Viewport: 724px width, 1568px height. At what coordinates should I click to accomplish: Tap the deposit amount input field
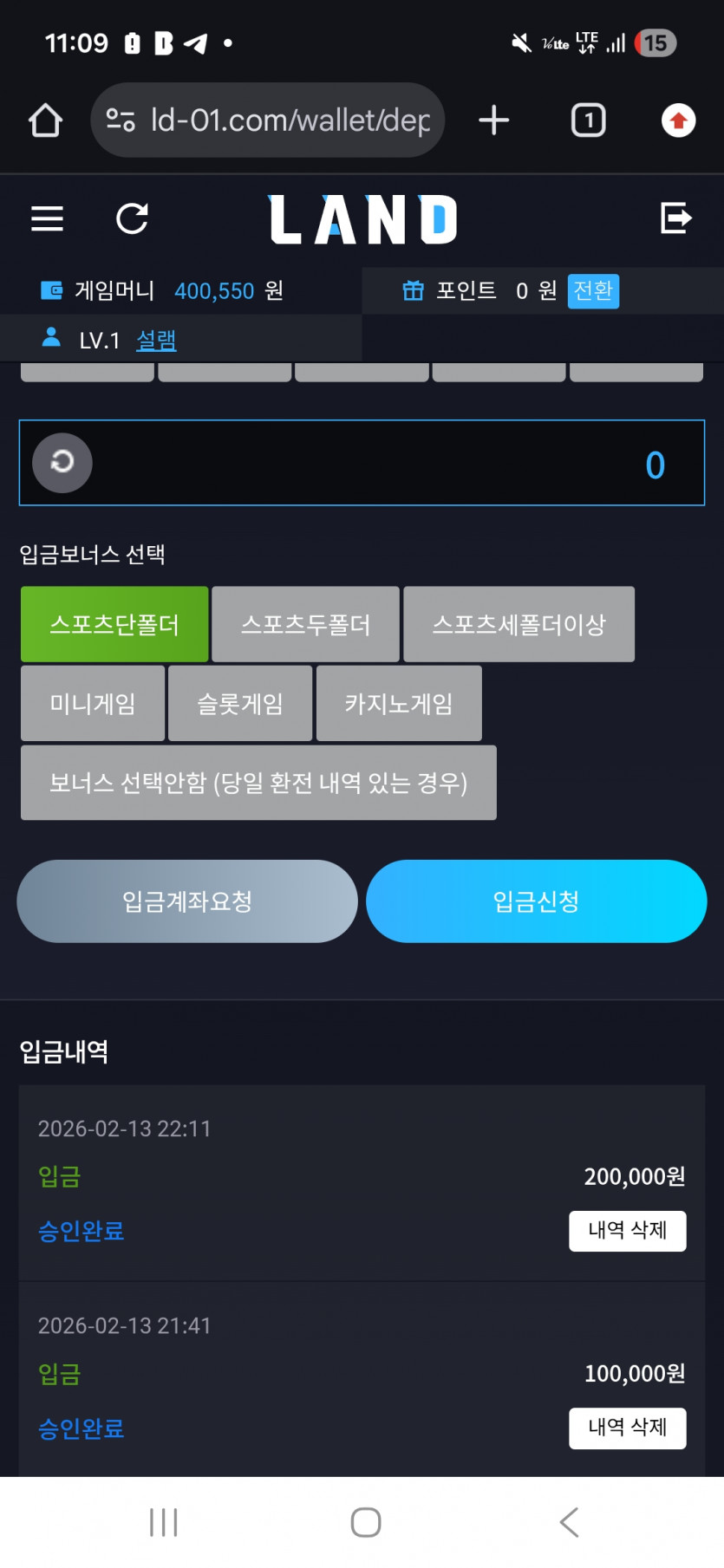click(x=362, y=463)
